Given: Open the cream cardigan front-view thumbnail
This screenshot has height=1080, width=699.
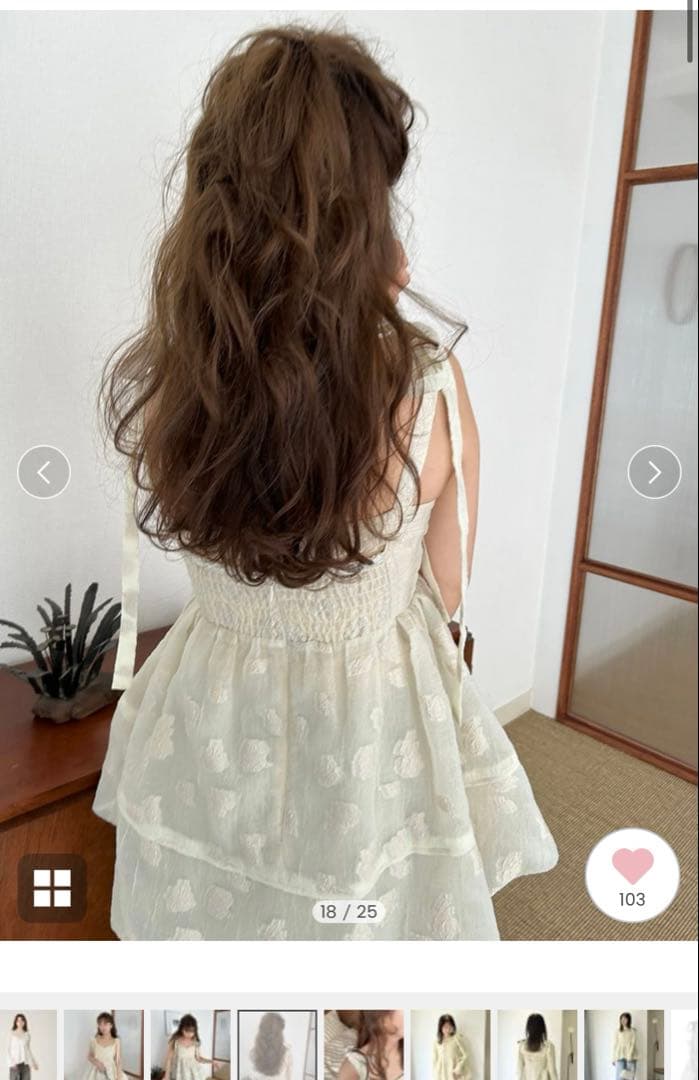Looking at the screenshot, I should [x=450, y=1045].
